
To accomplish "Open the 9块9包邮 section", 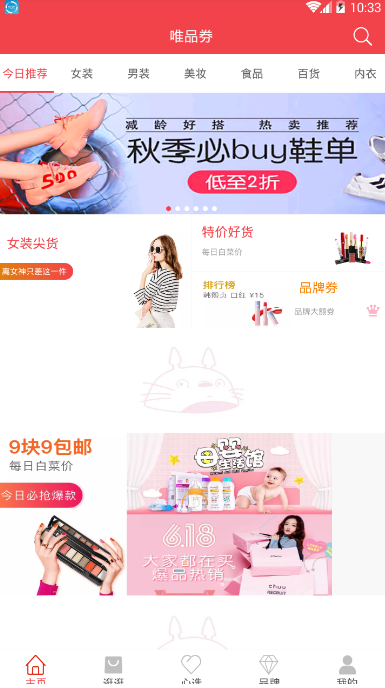I will (63, 514).
